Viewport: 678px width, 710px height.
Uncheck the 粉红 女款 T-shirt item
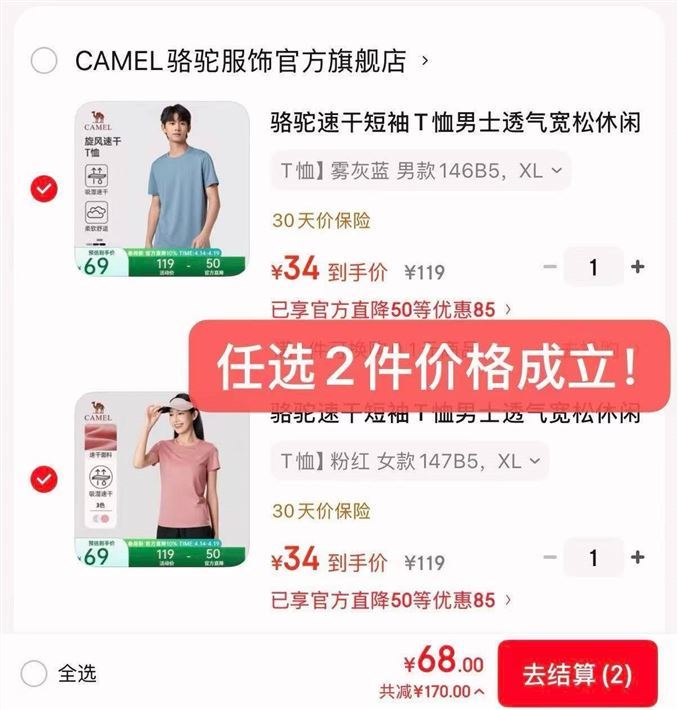tap(44, 479)
